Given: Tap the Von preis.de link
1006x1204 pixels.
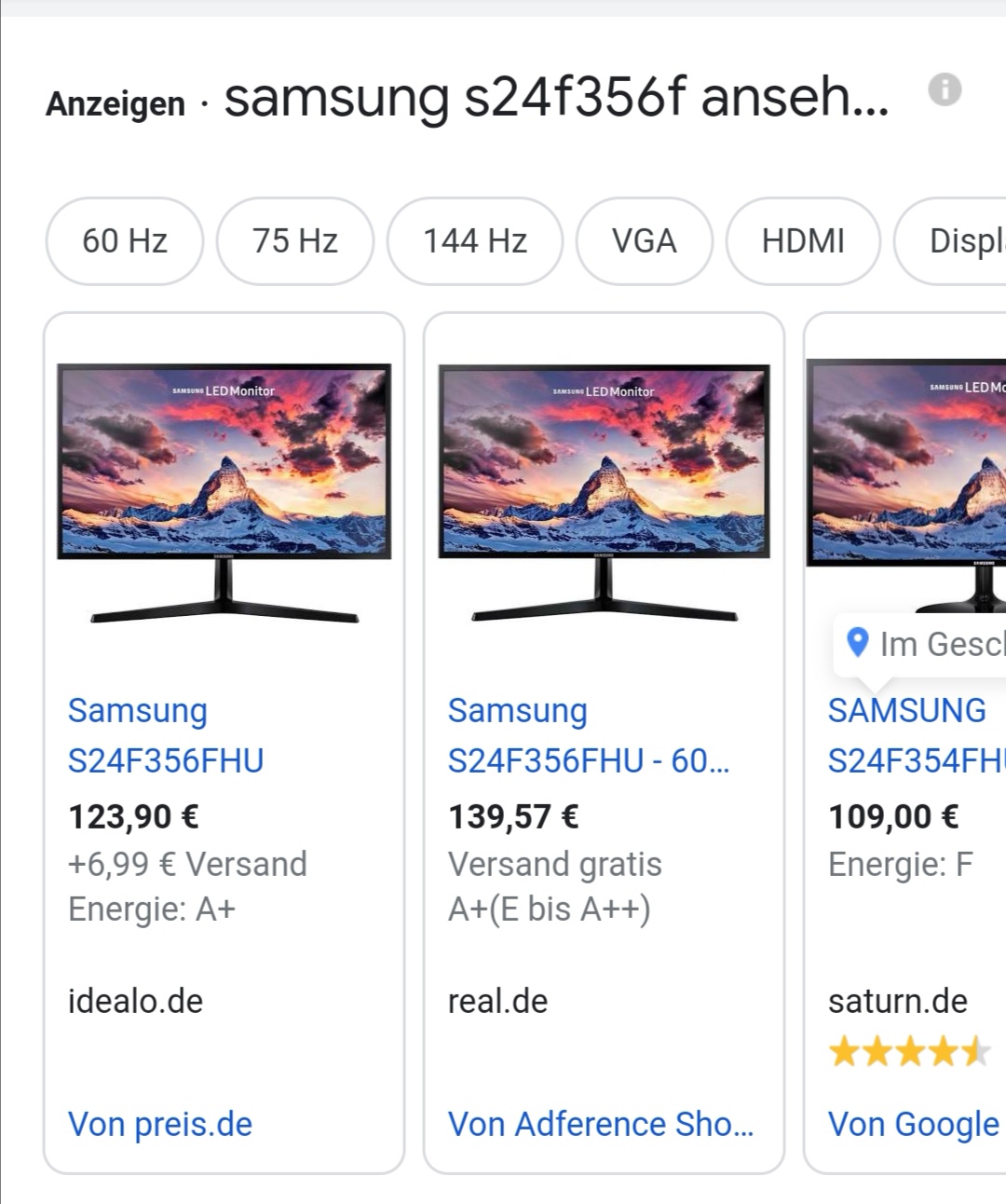Looking at the screenshot, I should click(160, 1124).
